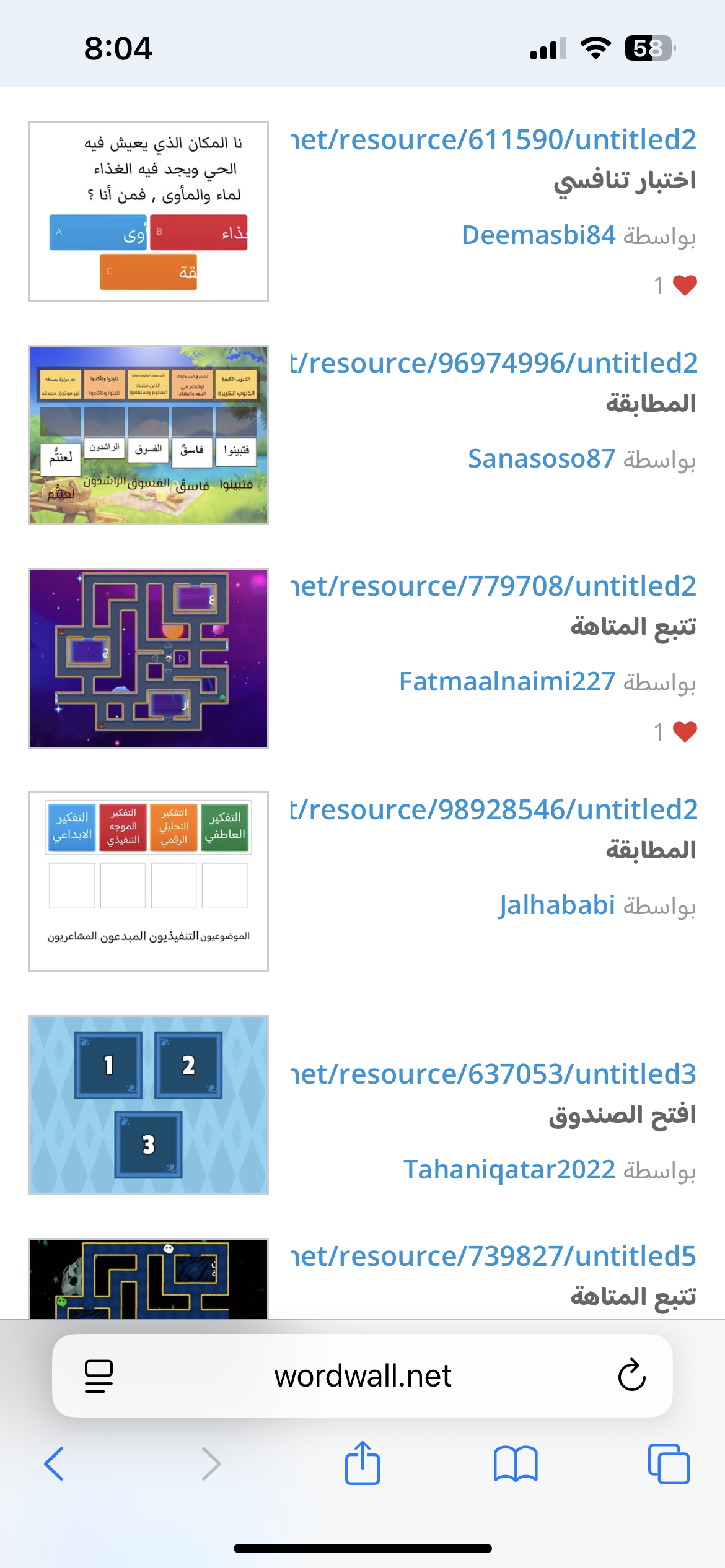Open the numbered boxes thumbnail by Tahaniqatar2022
The width and height of the screenshot is (725, 1568).
coord(148,1105)
